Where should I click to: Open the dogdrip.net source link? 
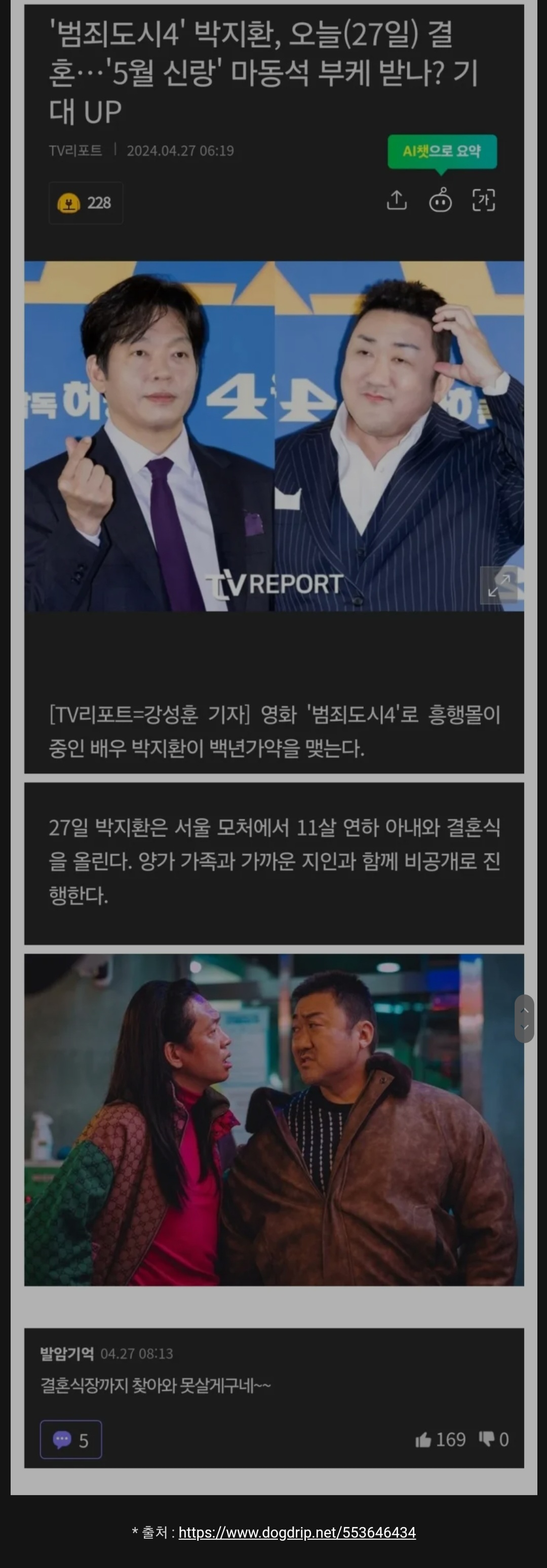coord(297,1532)
